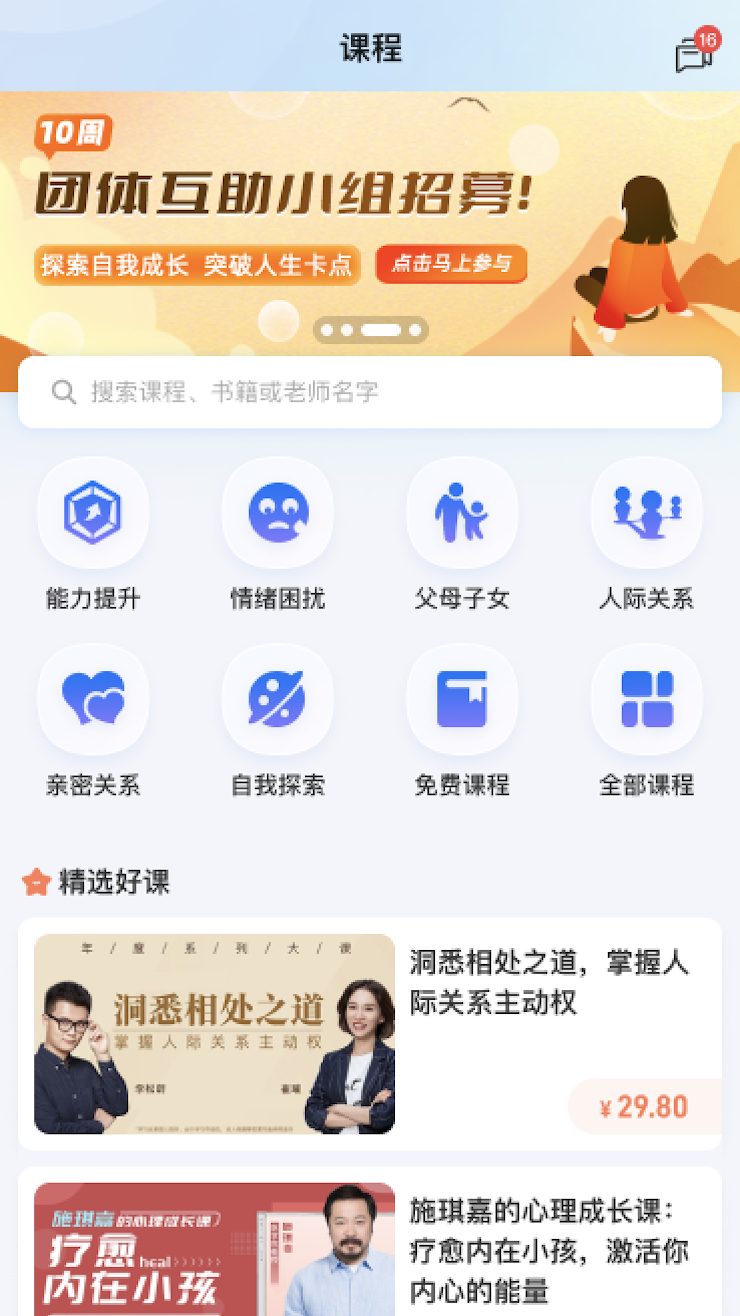
Task: Tap the magnifier icon in search bar
Action: click(63, 392)
